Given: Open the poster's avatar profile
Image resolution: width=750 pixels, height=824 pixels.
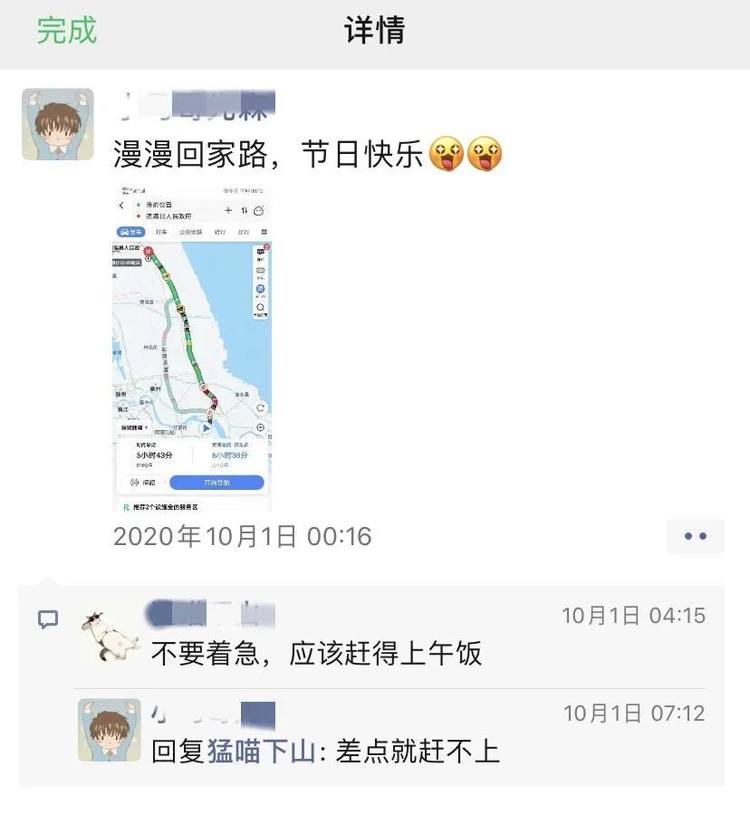Looking at the screenshot, I should tap(57, 124).
